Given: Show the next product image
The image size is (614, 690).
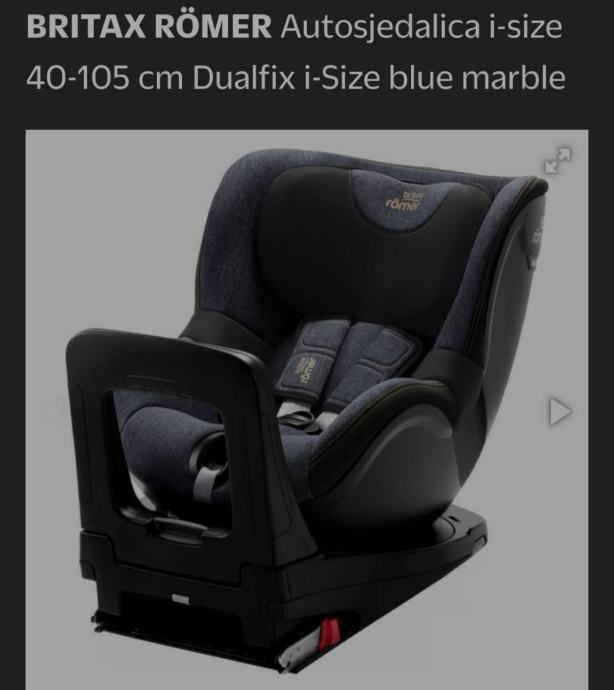Looking at the screenshot, I should 561,411.
